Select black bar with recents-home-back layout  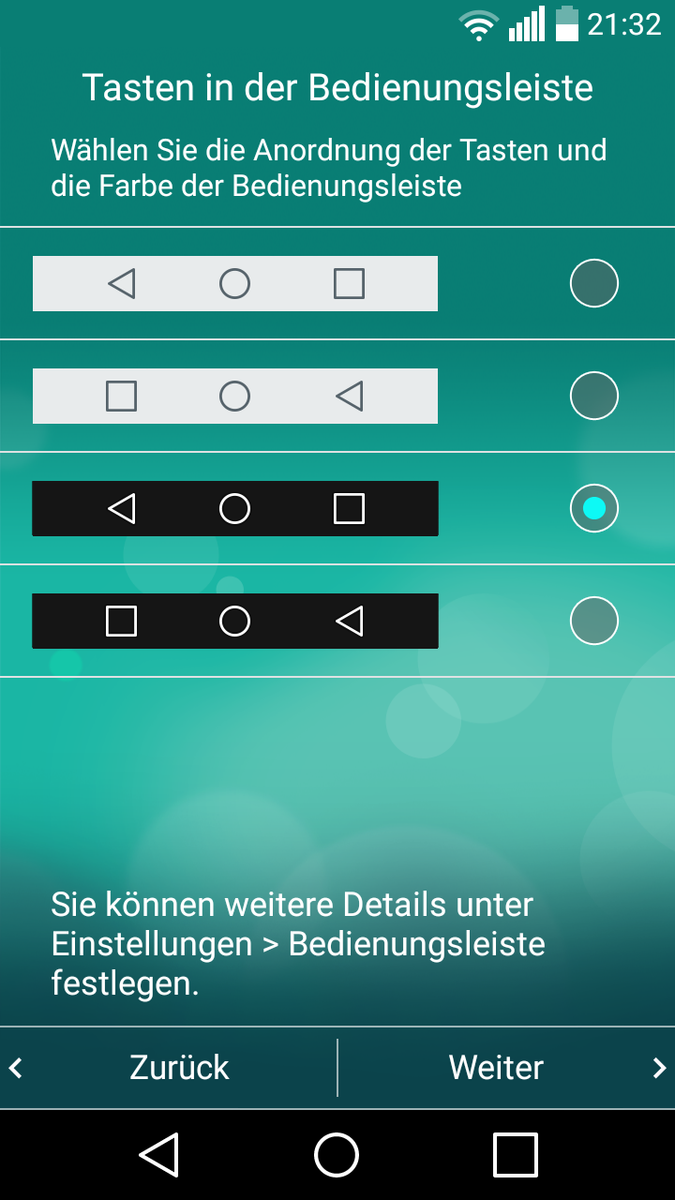pos(594,622)
